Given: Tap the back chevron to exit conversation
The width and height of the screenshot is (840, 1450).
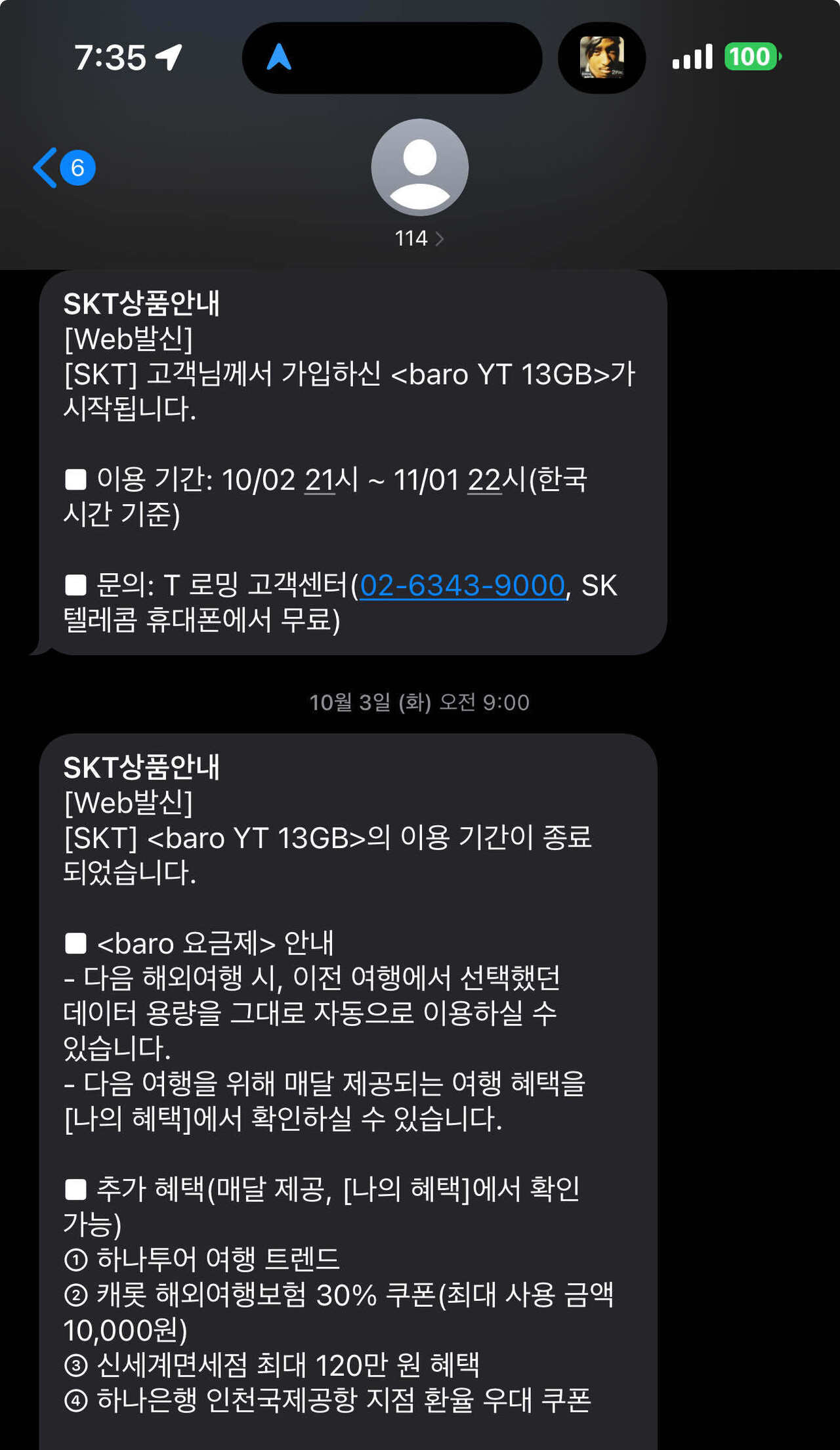Looking at the screenshot, I should [45, 167].
